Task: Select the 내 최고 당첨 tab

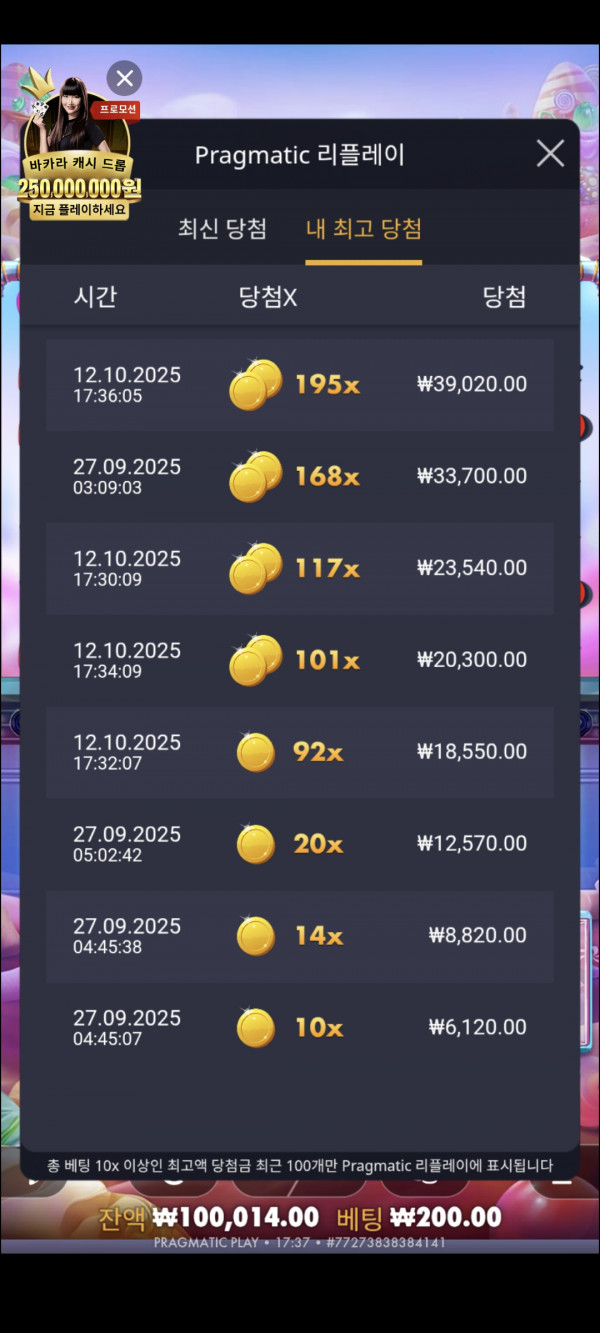Action: (x=364, y=229)
